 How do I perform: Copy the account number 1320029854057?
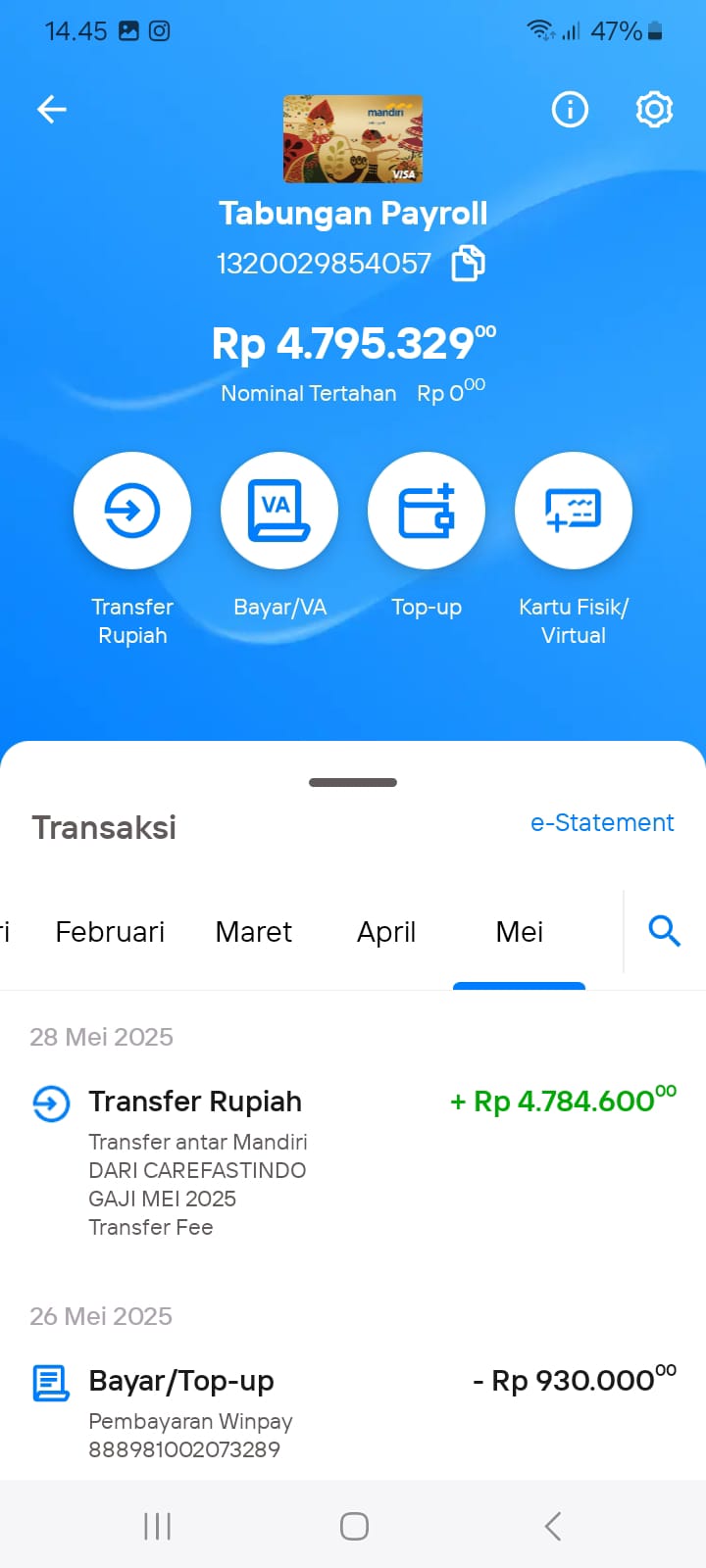pyautogui.click(x=468, y=264)
